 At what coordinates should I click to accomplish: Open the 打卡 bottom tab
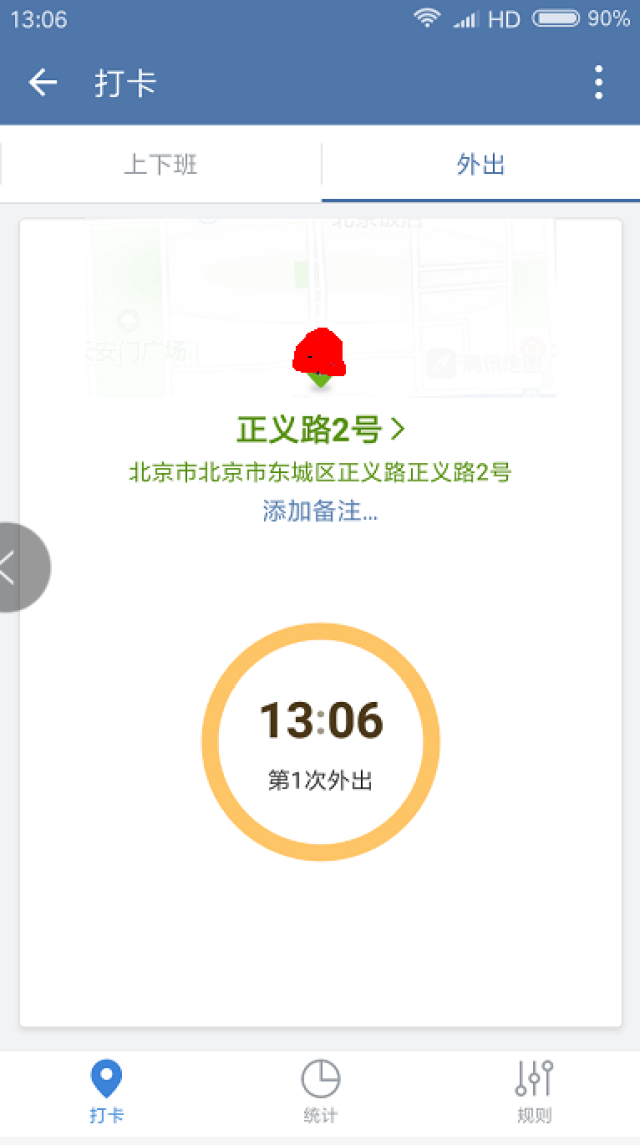tap(106, 1090)
